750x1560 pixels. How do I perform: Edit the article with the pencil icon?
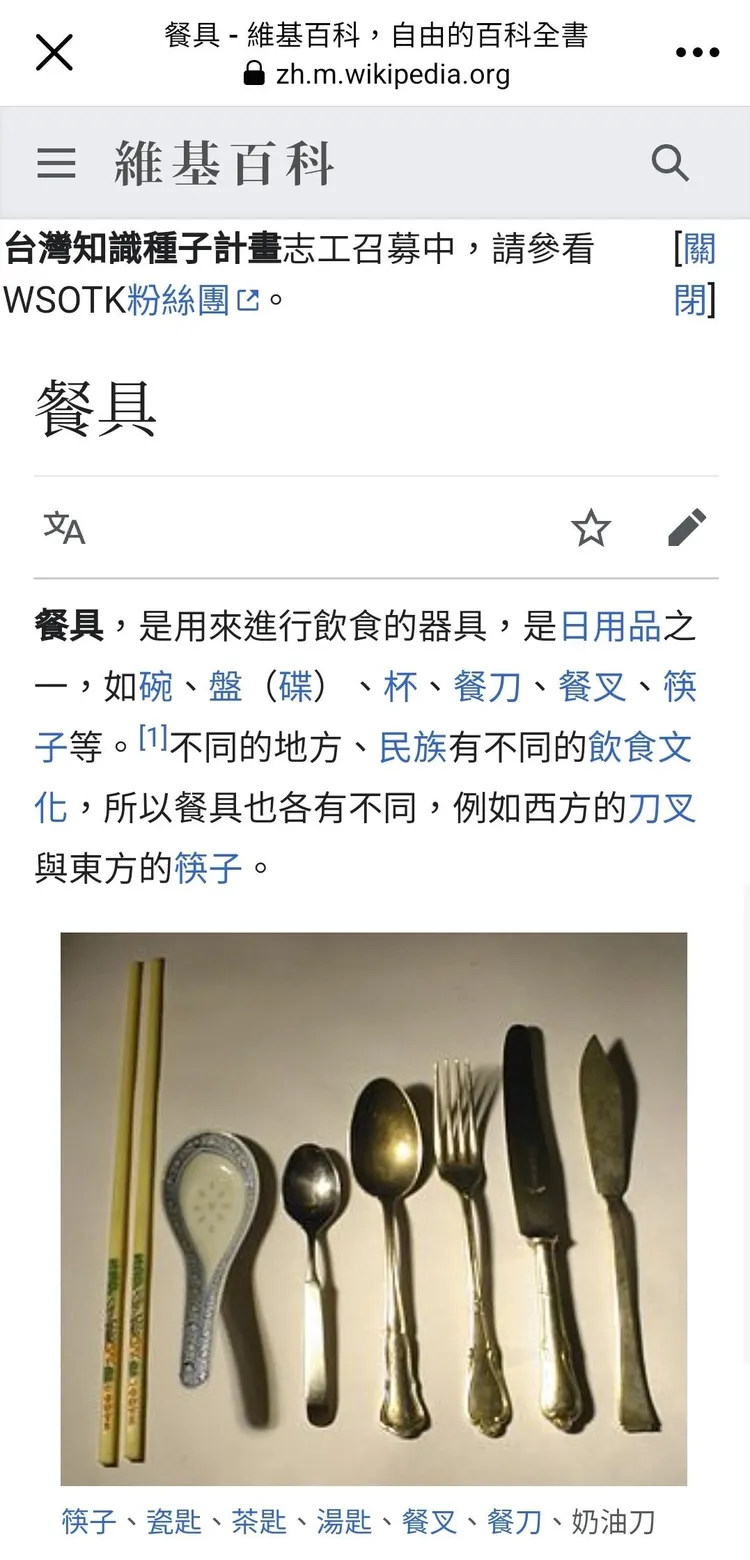(687, 529)
